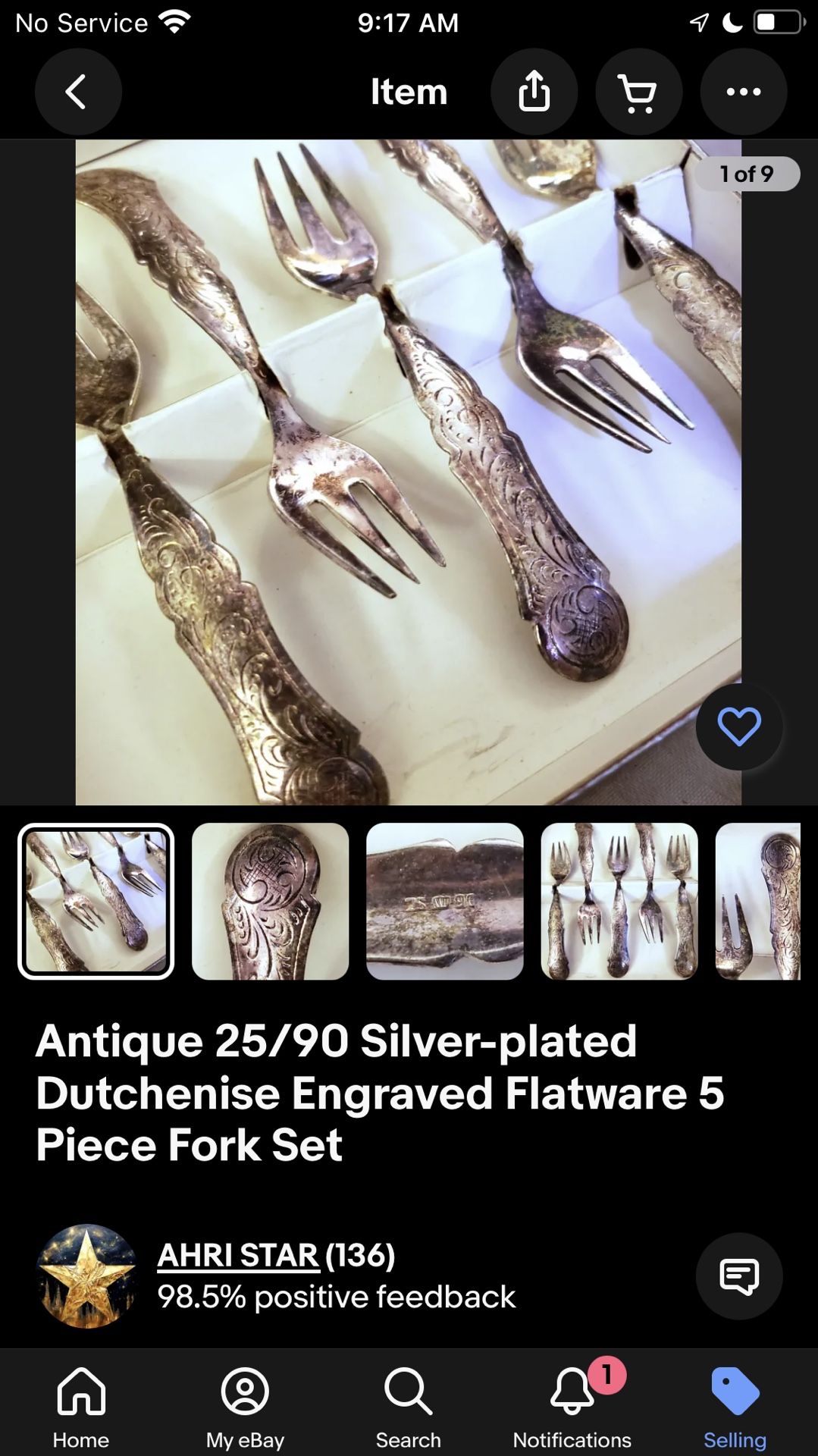Add item to watchlist with heart icon
The width and height of the screenshot is (818, 1456).
click(739, 726)
